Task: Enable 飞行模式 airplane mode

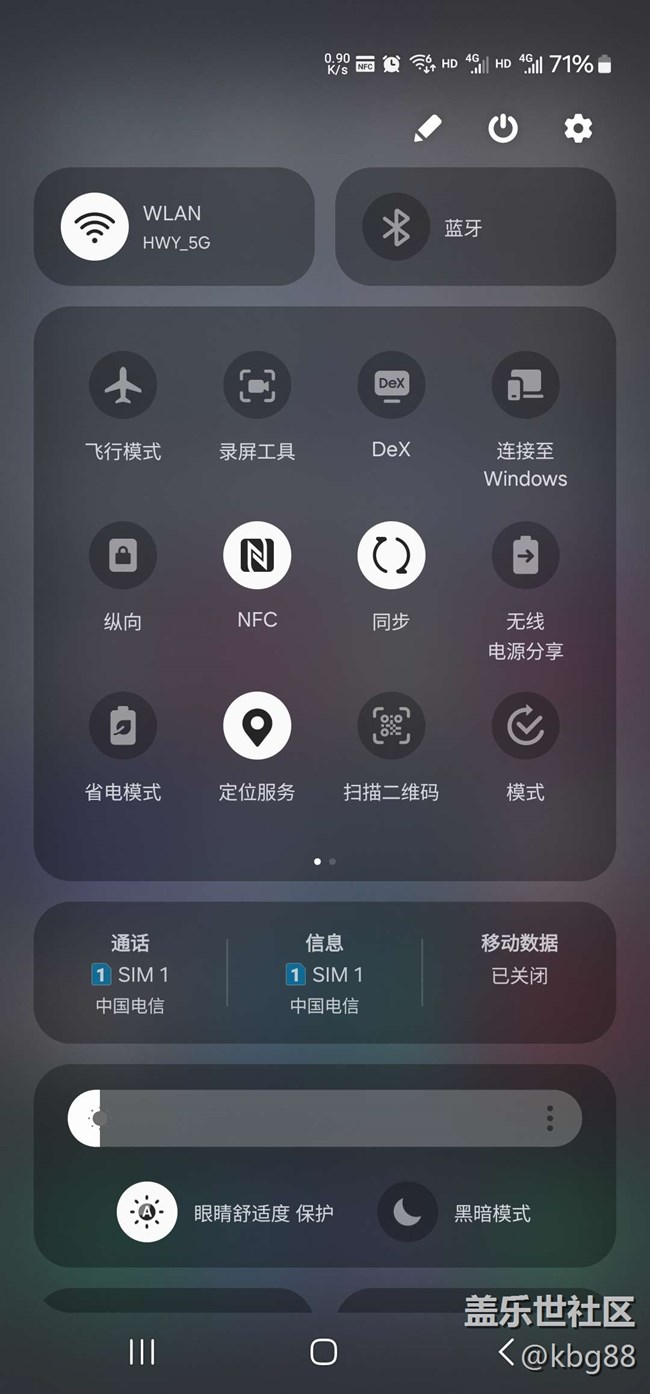Action: (123, 385)
